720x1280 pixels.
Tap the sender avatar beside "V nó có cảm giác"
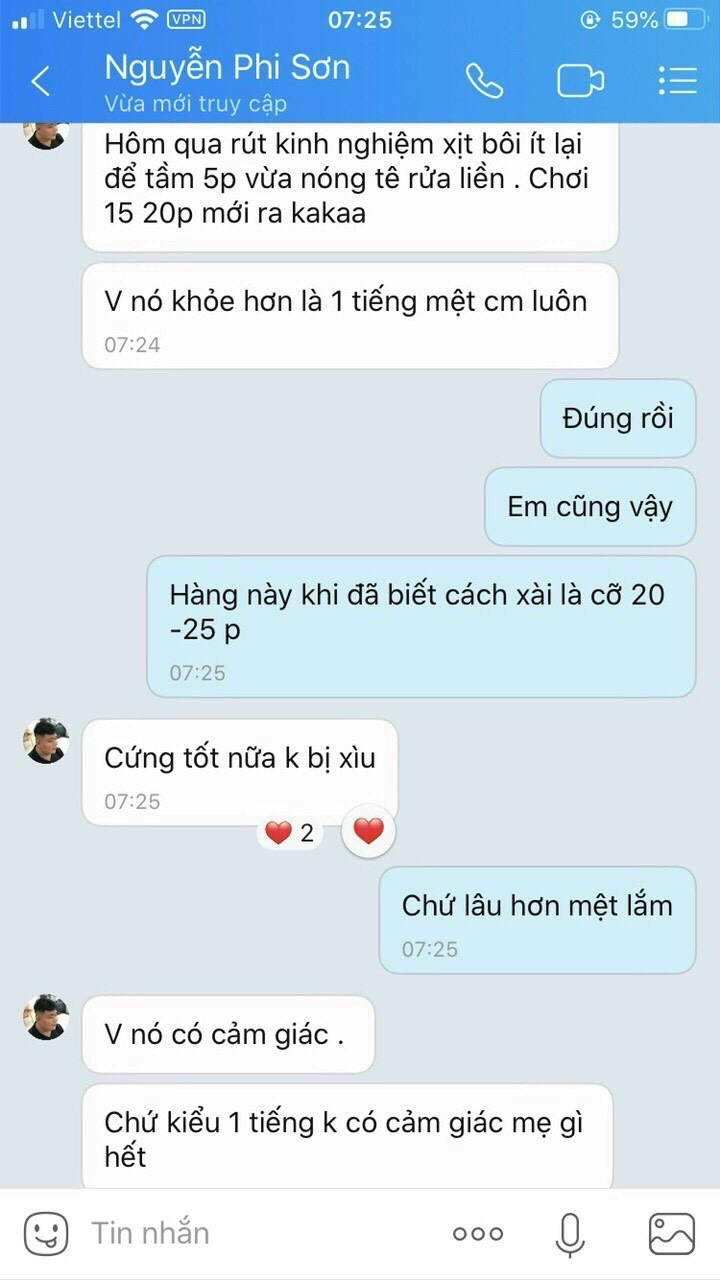click(x=46, y=1018)
